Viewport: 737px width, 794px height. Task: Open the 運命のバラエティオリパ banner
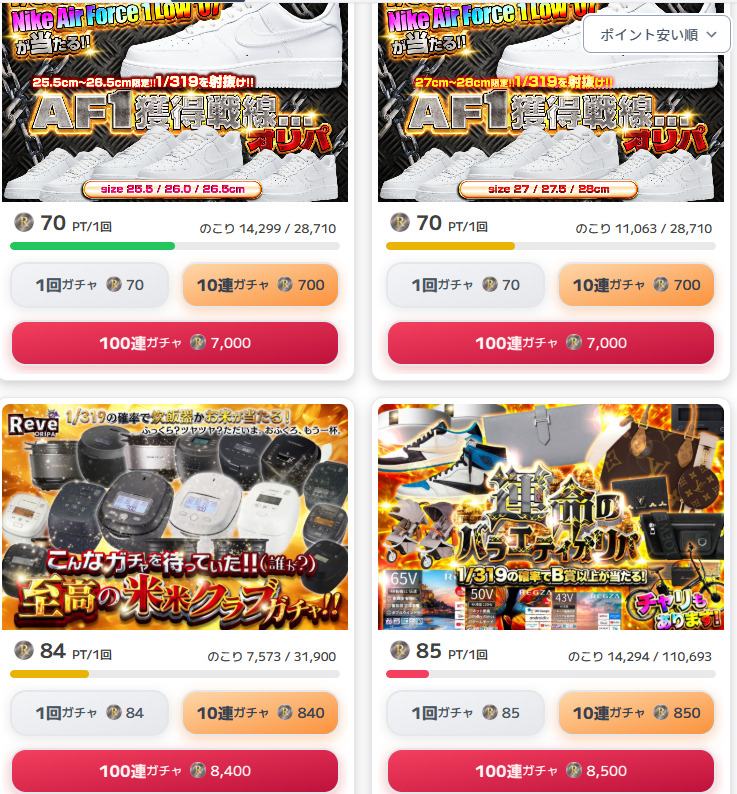point(551,517)
